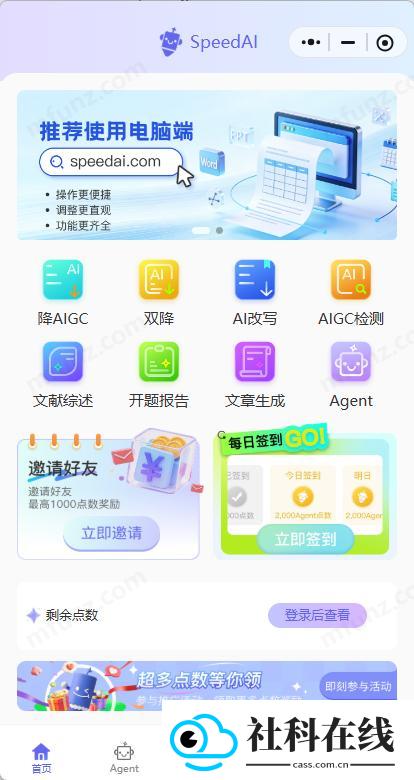Screen dimensions: 414x780
Task: Select 文章生成 tool
Action: coord(255,375)
